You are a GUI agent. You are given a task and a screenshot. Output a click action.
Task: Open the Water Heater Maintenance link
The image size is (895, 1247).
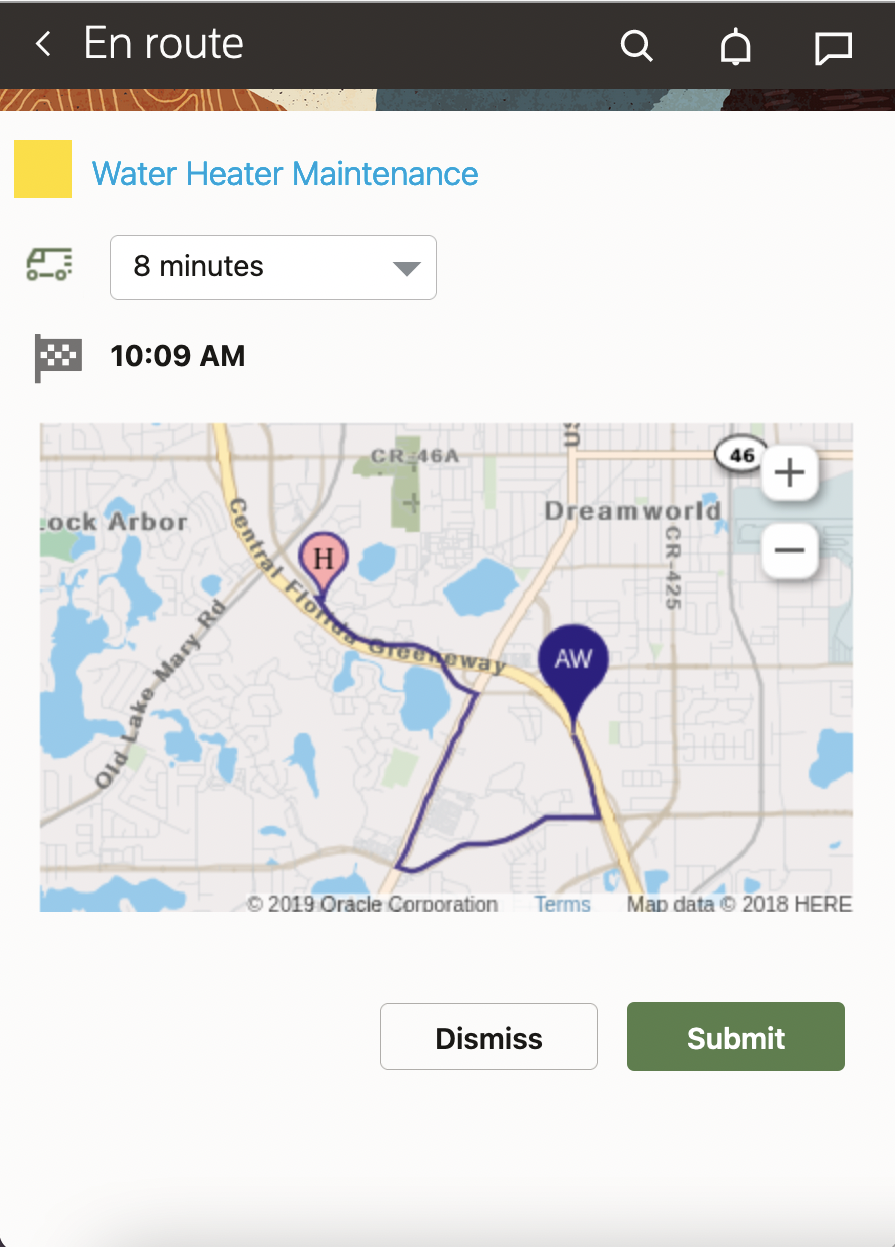coord(285,174)
